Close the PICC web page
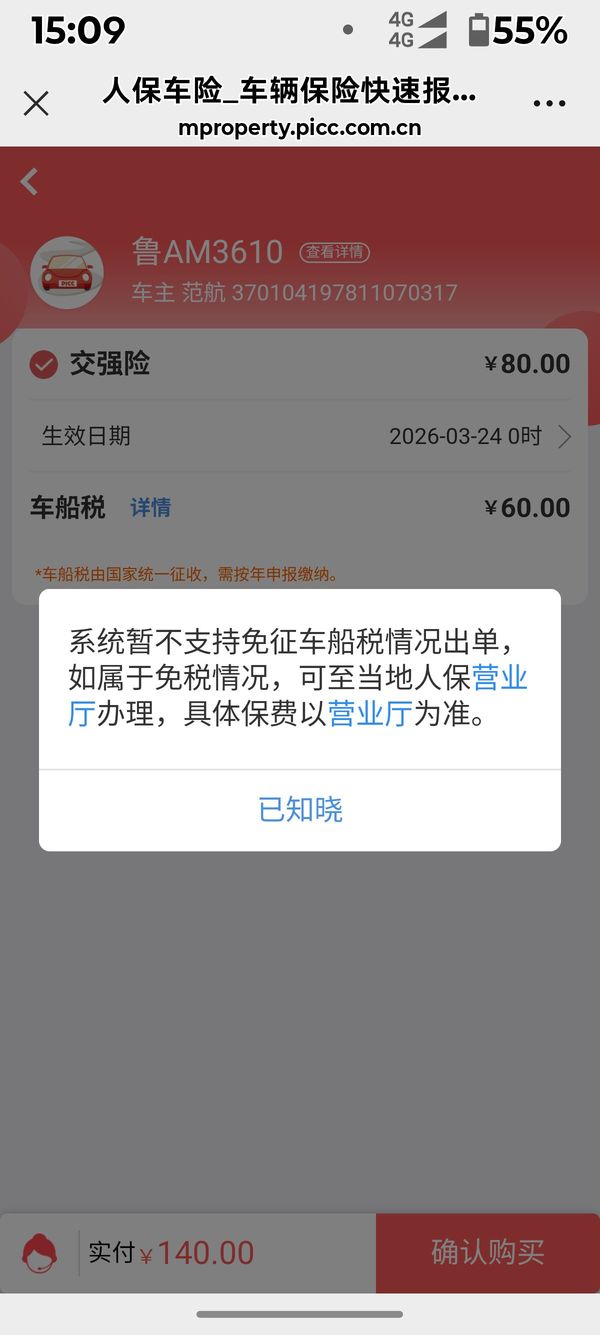This screenshot has width=600, height=1335. tap(36, 103)
